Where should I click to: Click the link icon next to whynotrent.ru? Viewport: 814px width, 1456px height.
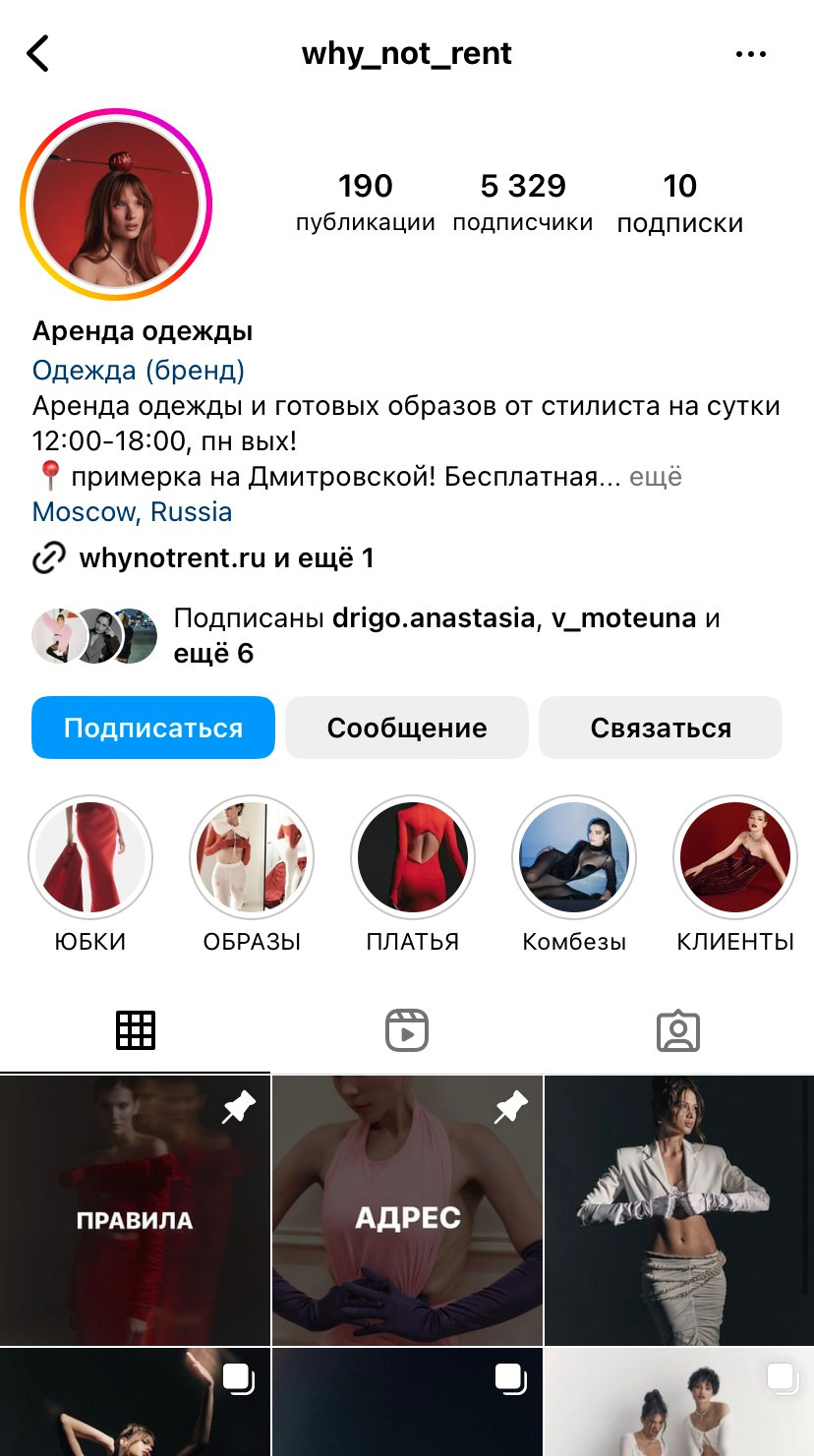click(x=44, y=556)
